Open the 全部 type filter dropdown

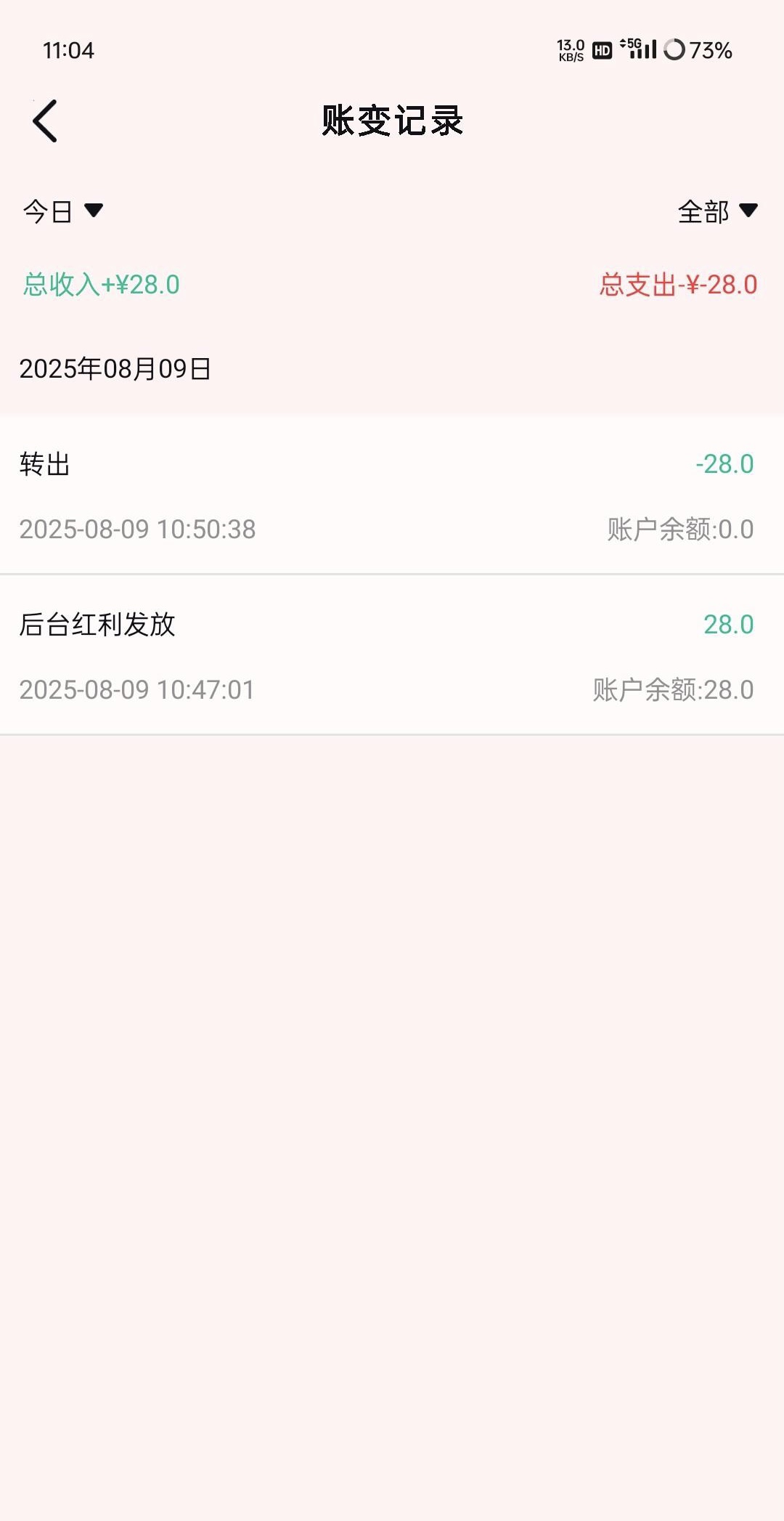coord(717,211)
